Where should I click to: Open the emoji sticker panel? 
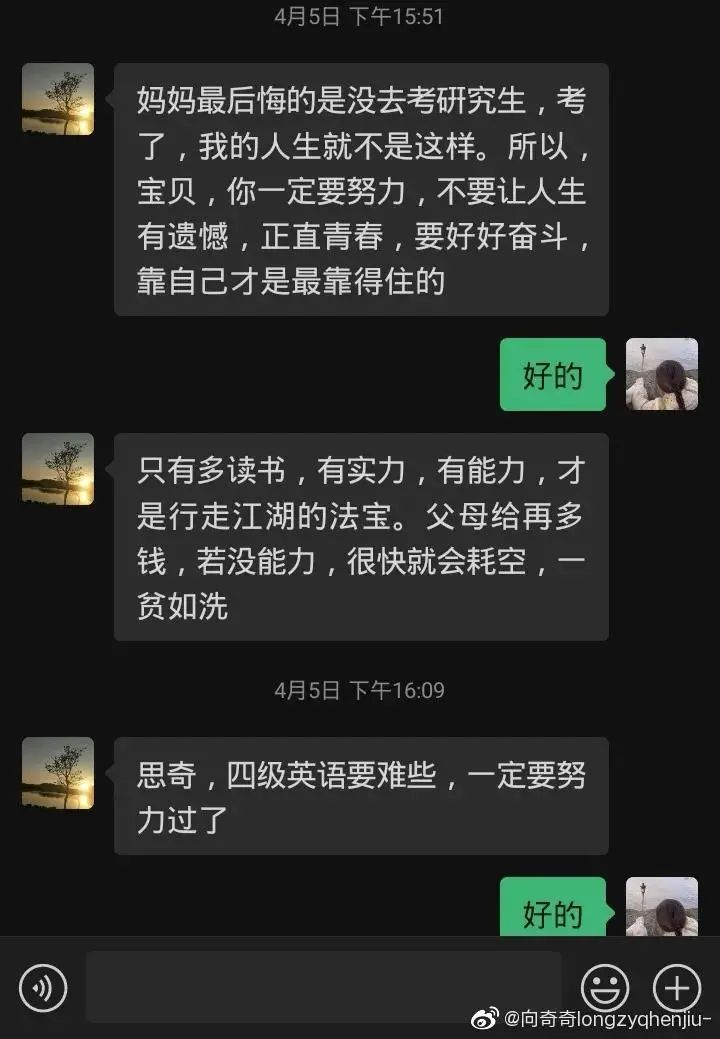point(606,988)
